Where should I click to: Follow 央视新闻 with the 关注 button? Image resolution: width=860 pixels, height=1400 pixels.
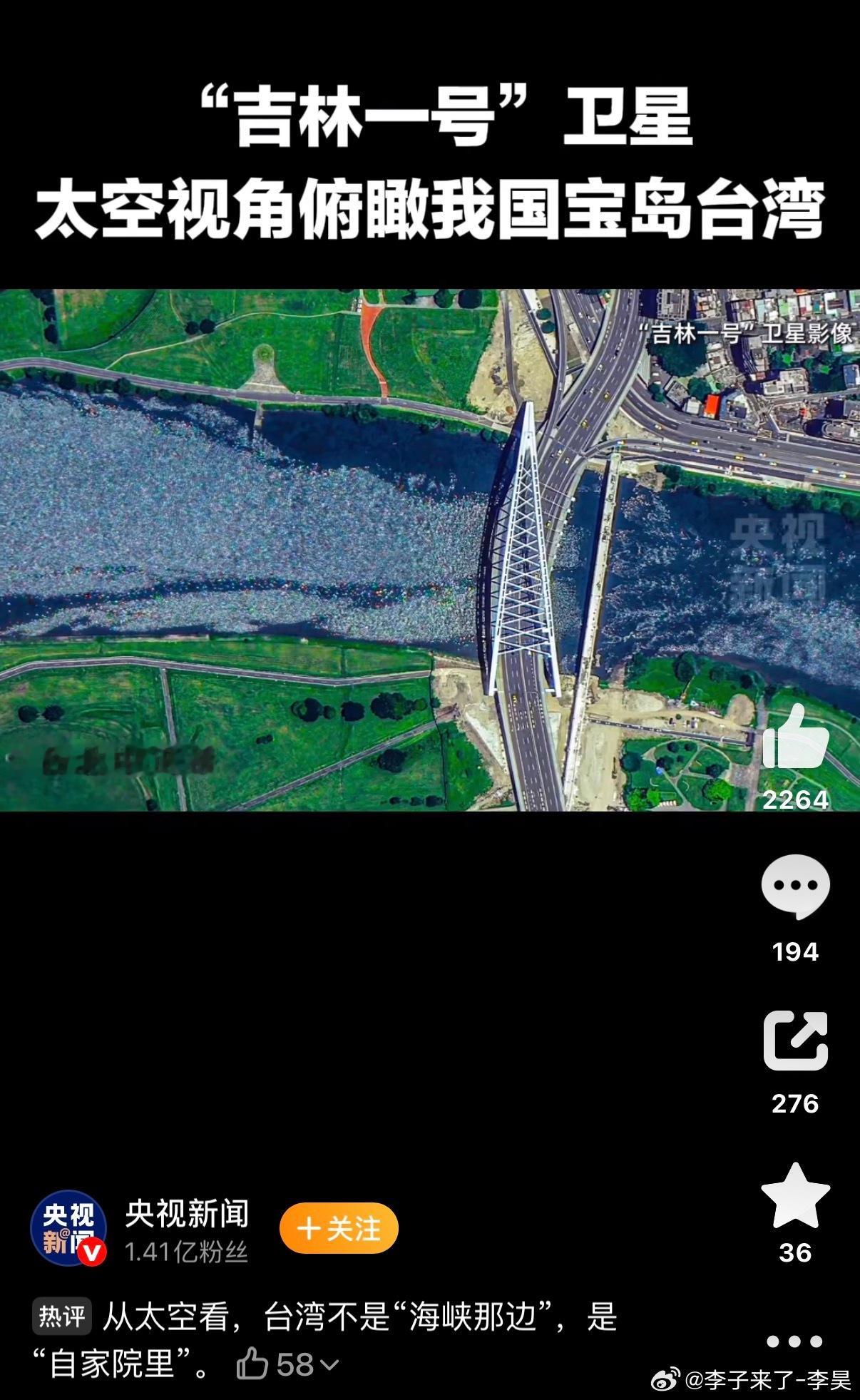(339, 1228)
